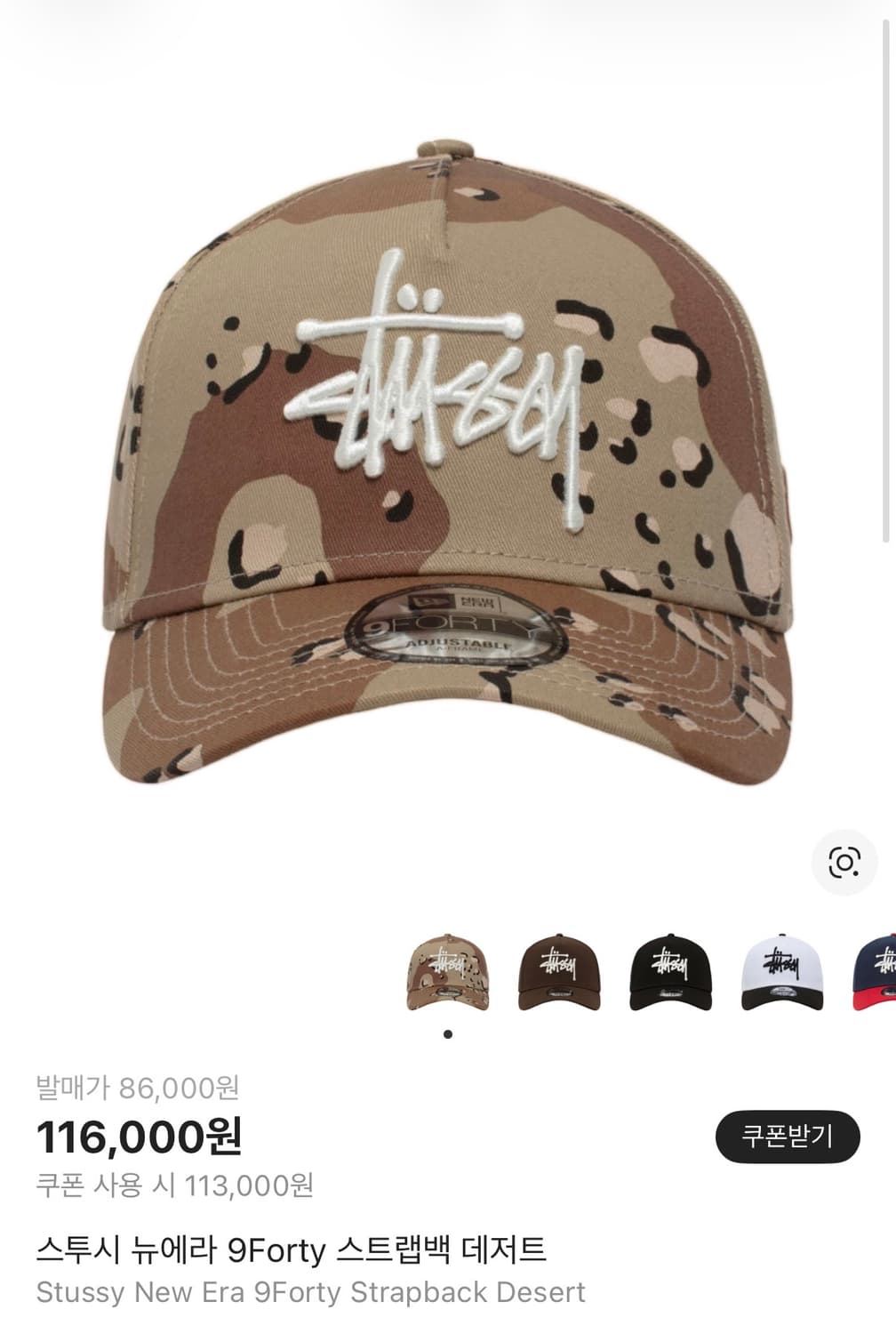Open the Korean product title link
The width and height of the screenshot is (896, 1334).
[293, 1250]
